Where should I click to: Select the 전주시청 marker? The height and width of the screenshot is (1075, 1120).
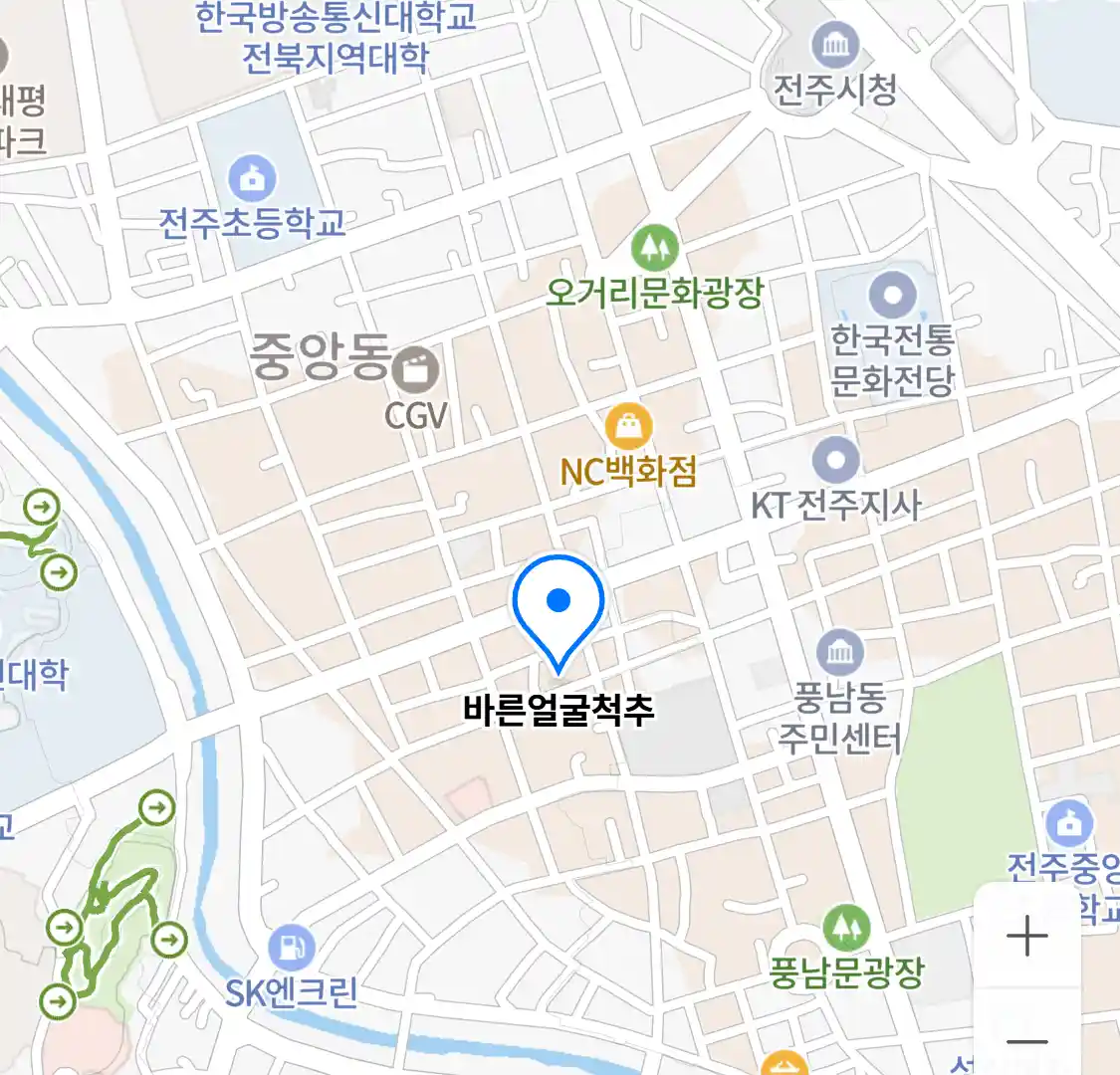[835, 46]
